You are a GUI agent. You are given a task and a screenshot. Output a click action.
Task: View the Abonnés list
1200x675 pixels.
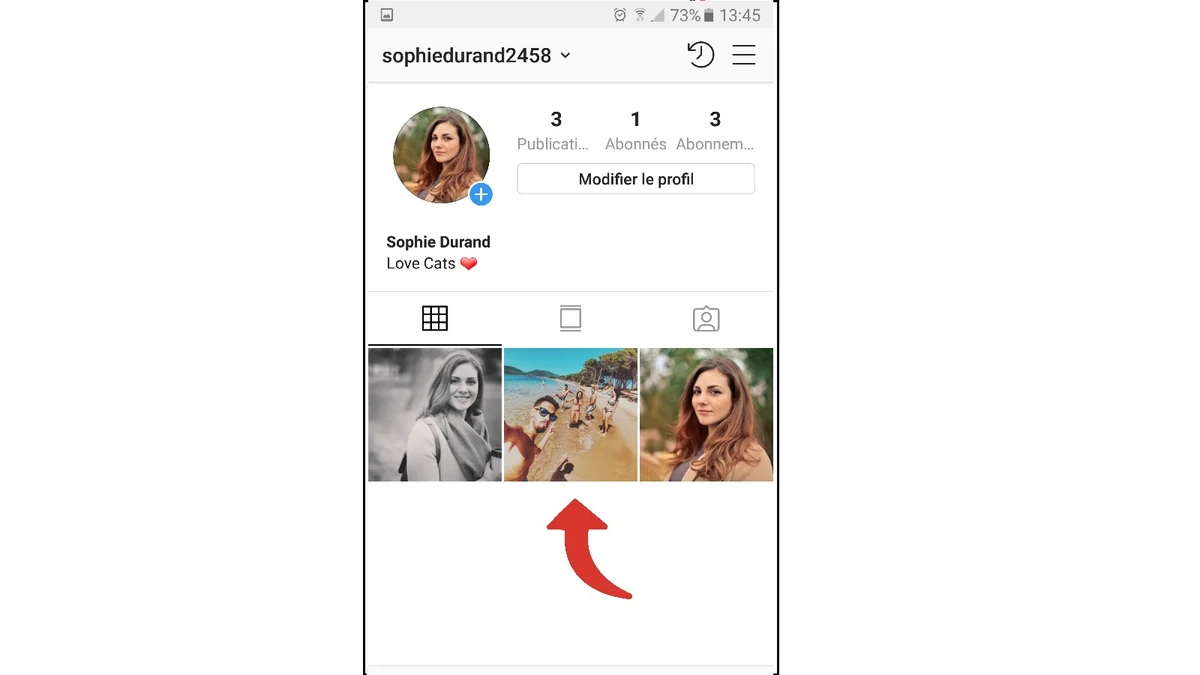coord(636,131)
